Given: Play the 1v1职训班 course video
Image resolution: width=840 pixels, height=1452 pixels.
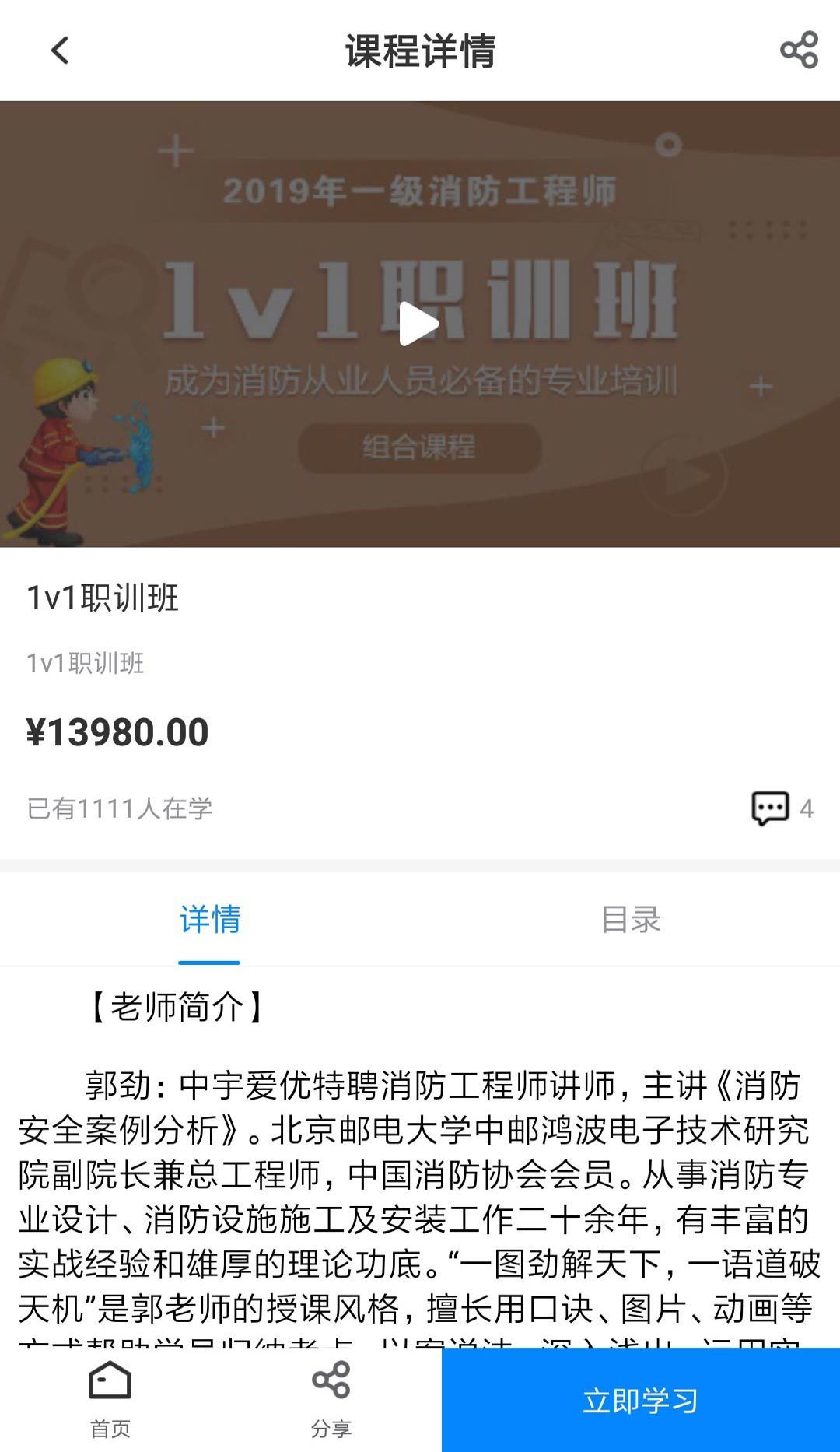Looking at the screenshot, I should (x=419, y=324).
